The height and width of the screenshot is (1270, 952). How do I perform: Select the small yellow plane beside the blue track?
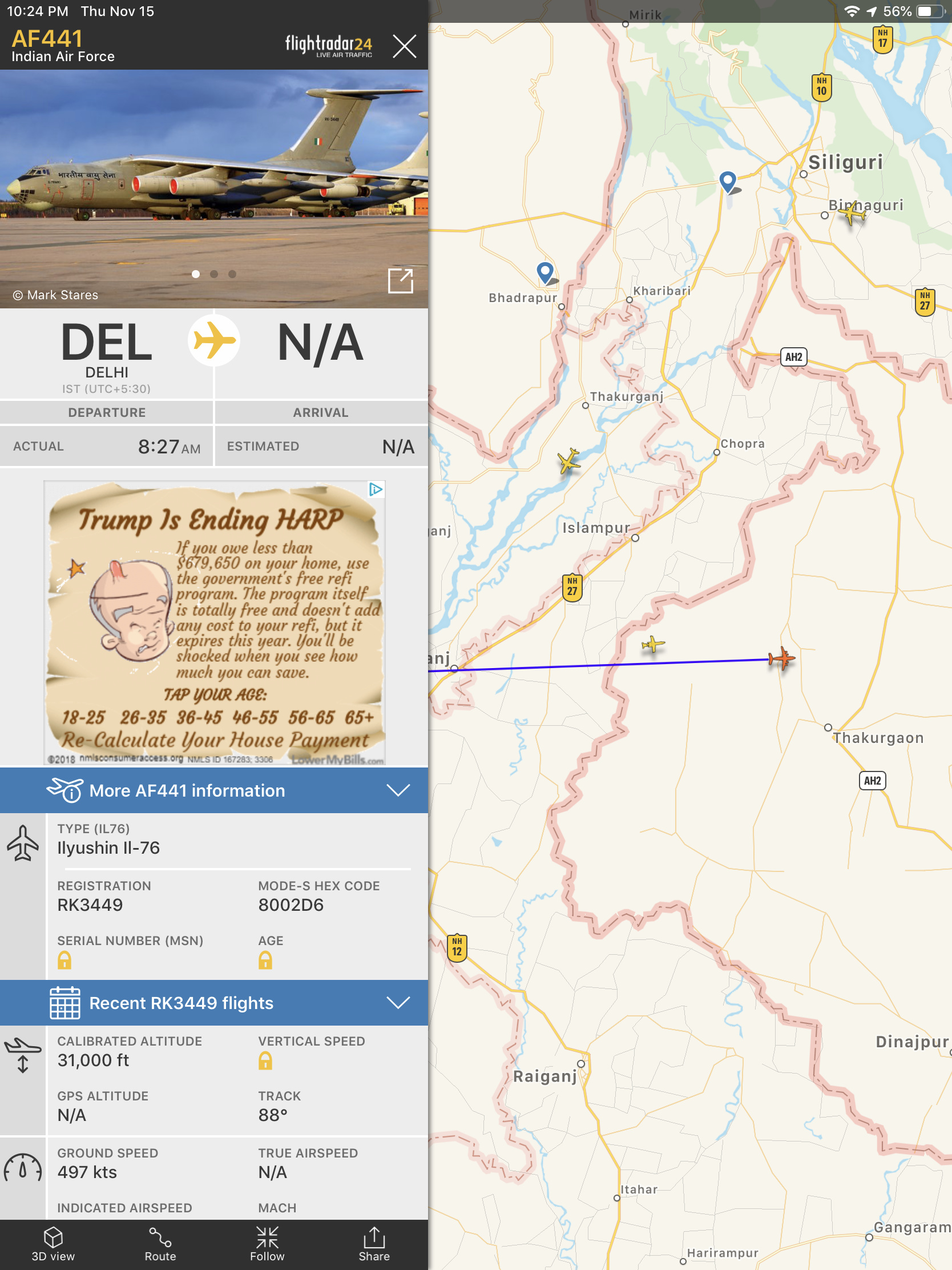(x=652, y=644)
